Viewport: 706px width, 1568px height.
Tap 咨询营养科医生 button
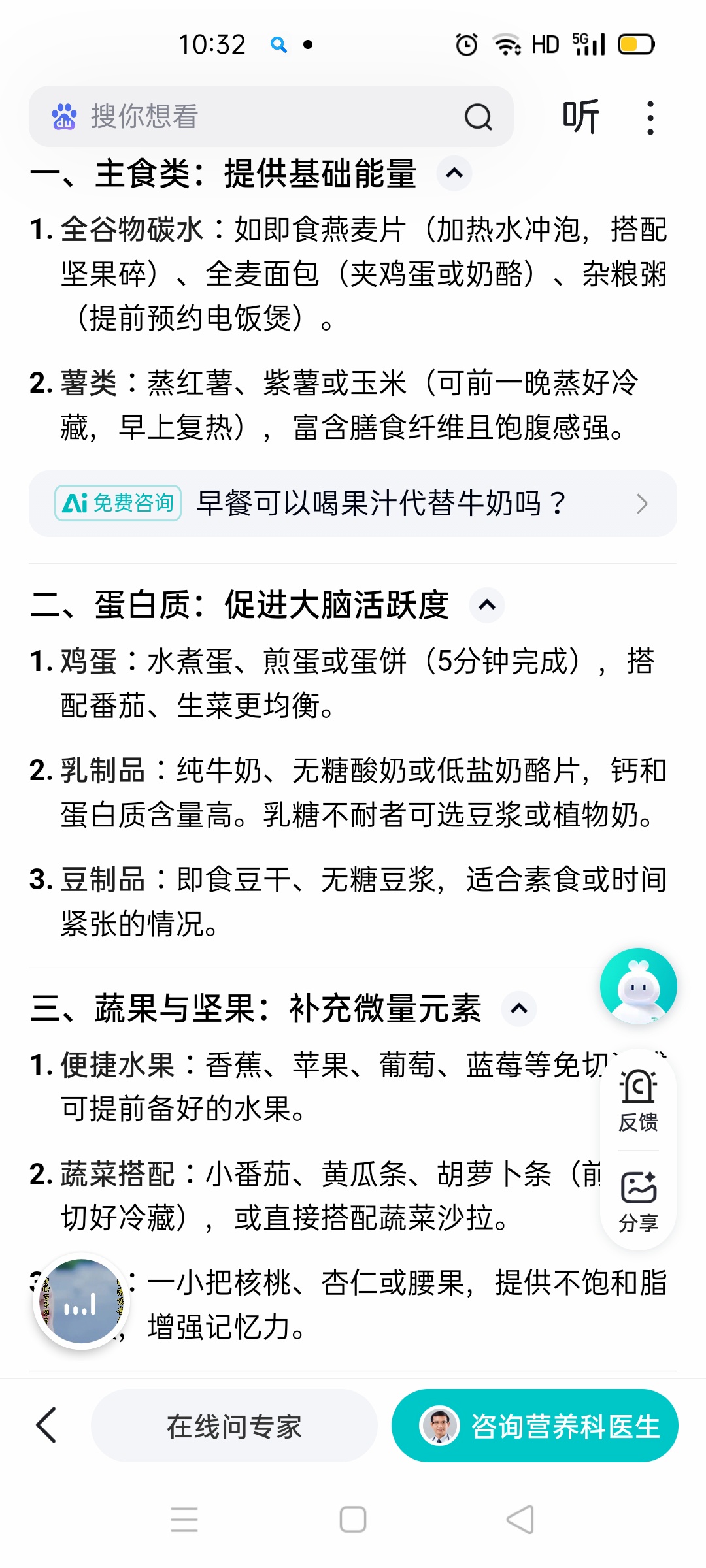pos(535,1426)
